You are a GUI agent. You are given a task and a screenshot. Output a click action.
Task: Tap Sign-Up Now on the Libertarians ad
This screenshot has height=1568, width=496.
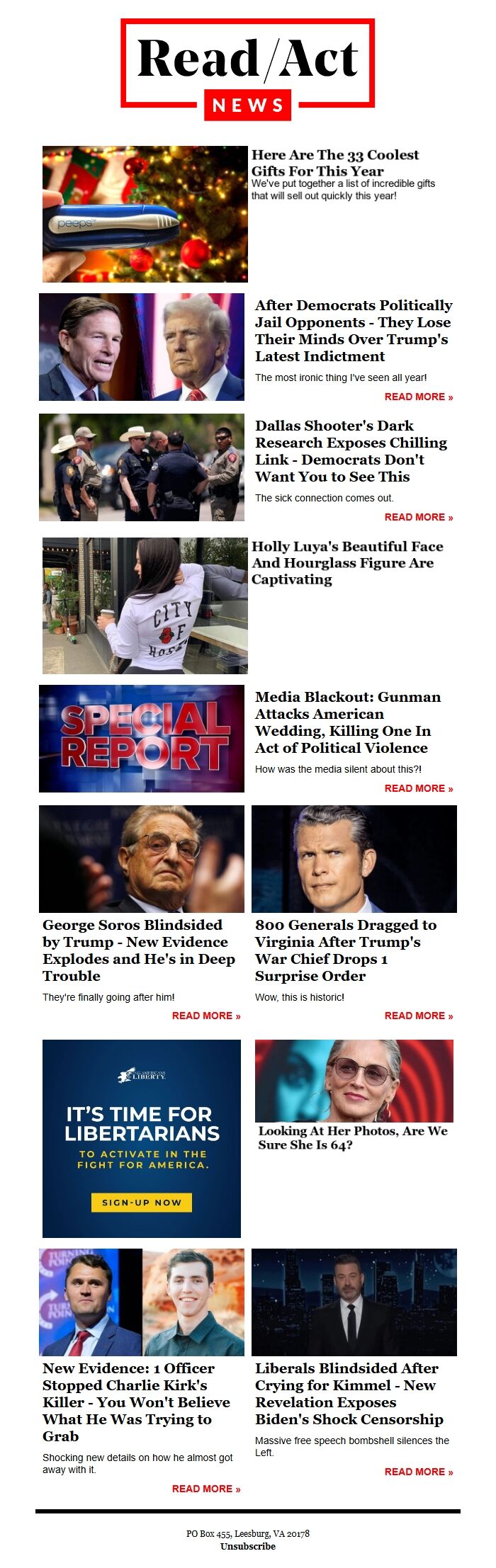tap(142, 1202)
